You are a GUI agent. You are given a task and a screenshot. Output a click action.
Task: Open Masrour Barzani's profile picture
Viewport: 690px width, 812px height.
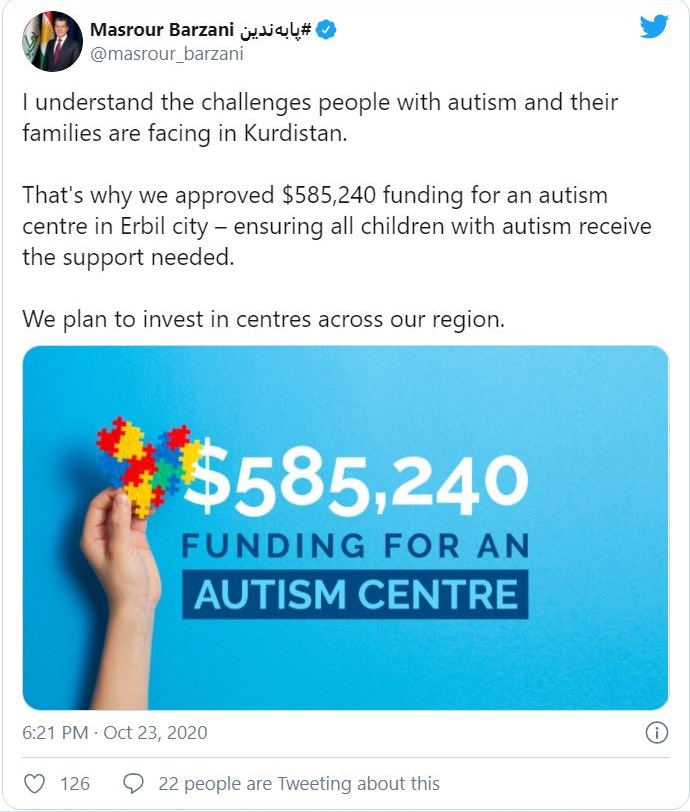point(53,41)
